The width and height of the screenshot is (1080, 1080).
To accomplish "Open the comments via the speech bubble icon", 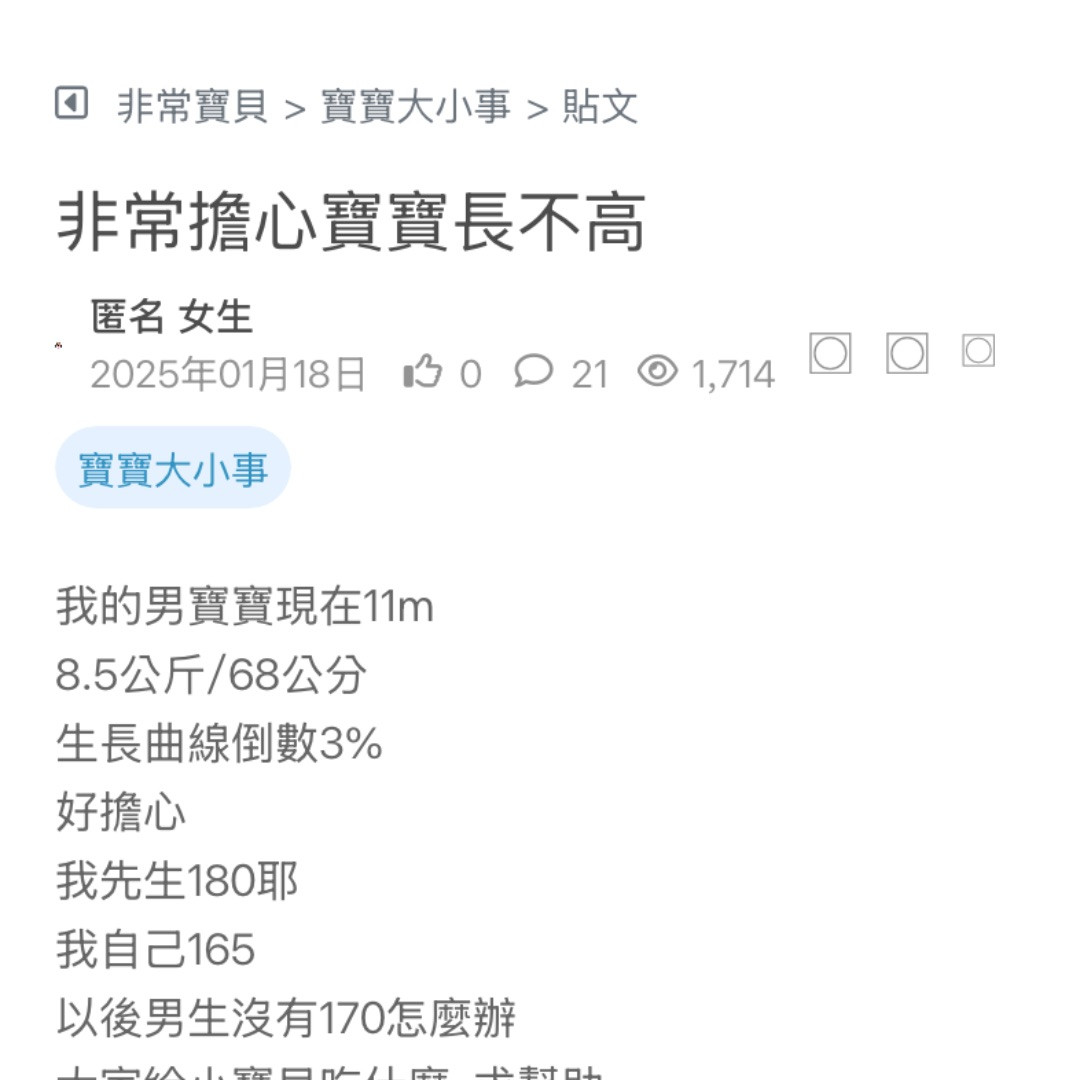I will click(x=534, y=372).
